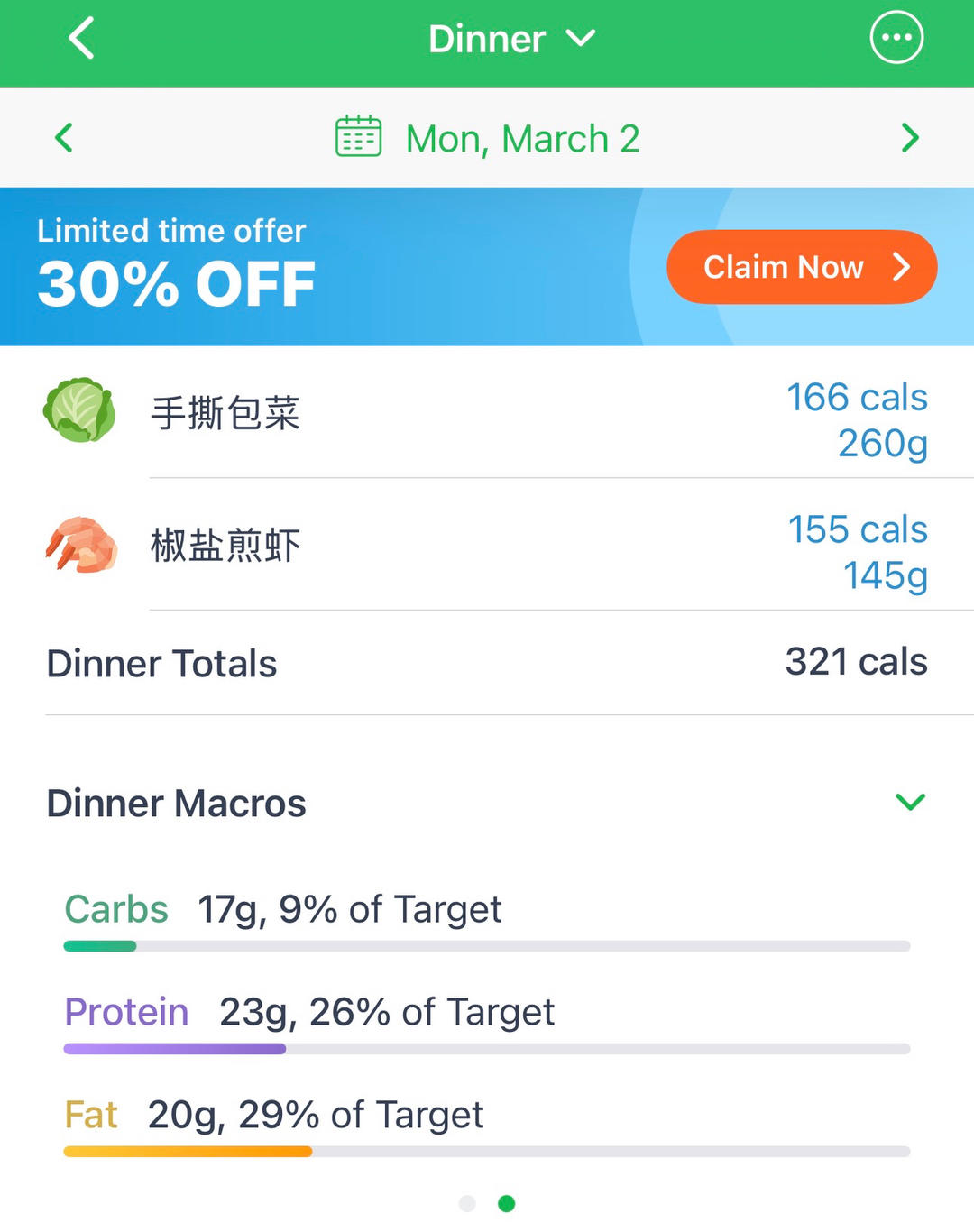Viewport: 974px width, 1232px height.
Task: Open the 手撕包菜 food entry
Action: 487,415
